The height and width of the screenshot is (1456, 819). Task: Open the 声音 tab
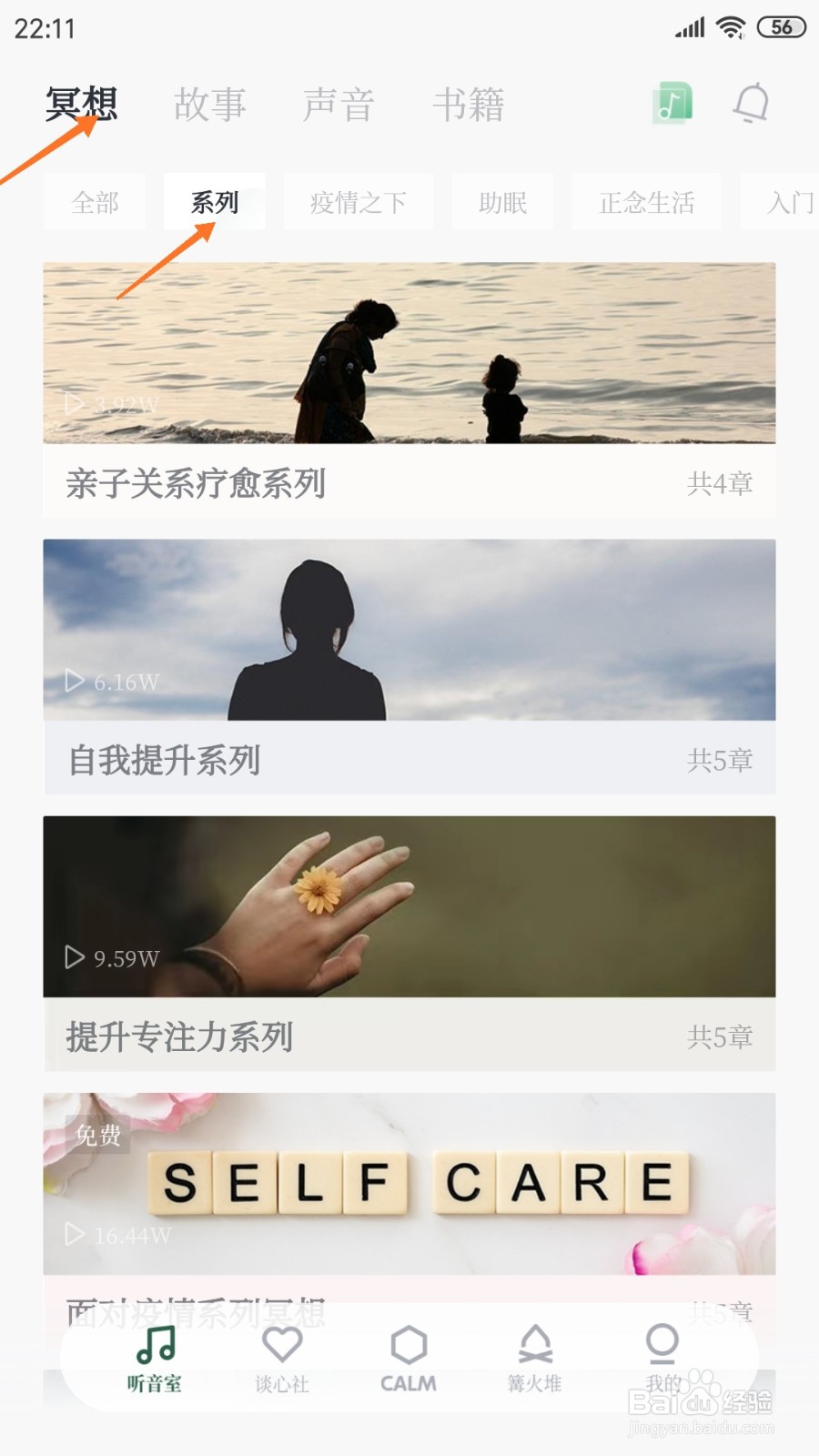click(339, 103)
